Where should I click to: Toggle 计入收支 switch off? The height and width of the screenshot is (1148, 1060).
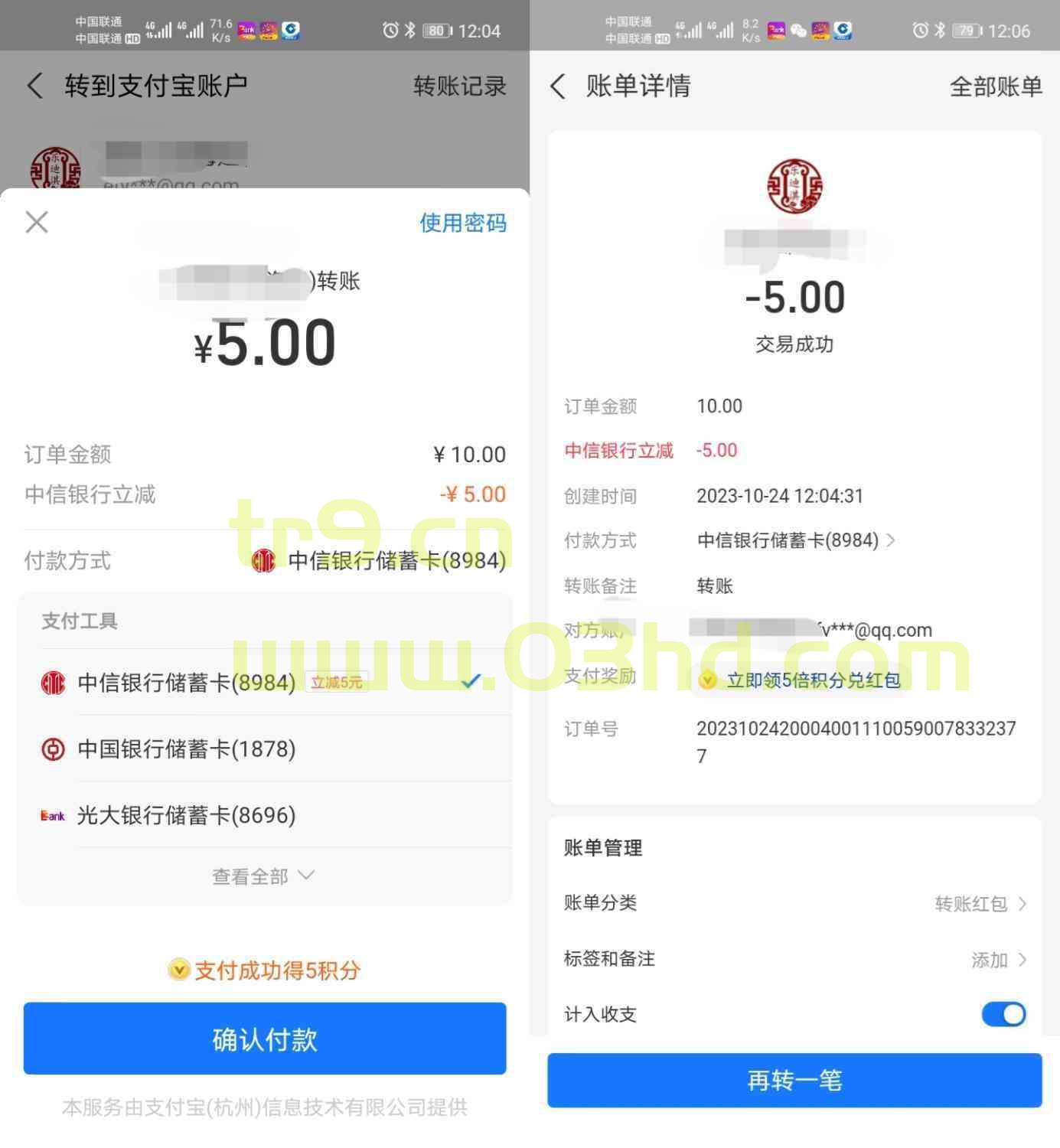(x=1003, y=1015)
